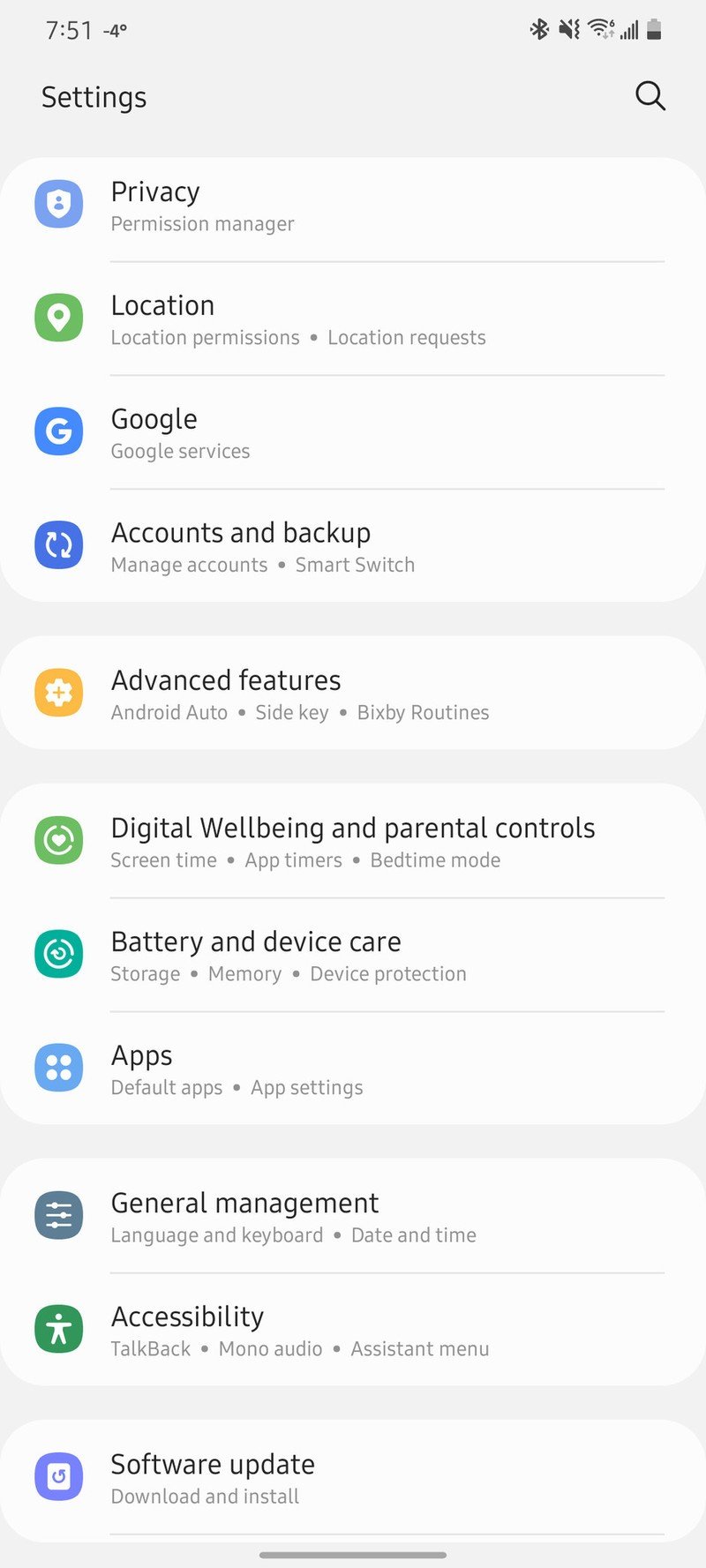This screenshot has width=706, height=1568.
Task: Open the Permission manager link
Action: (202, 224)
